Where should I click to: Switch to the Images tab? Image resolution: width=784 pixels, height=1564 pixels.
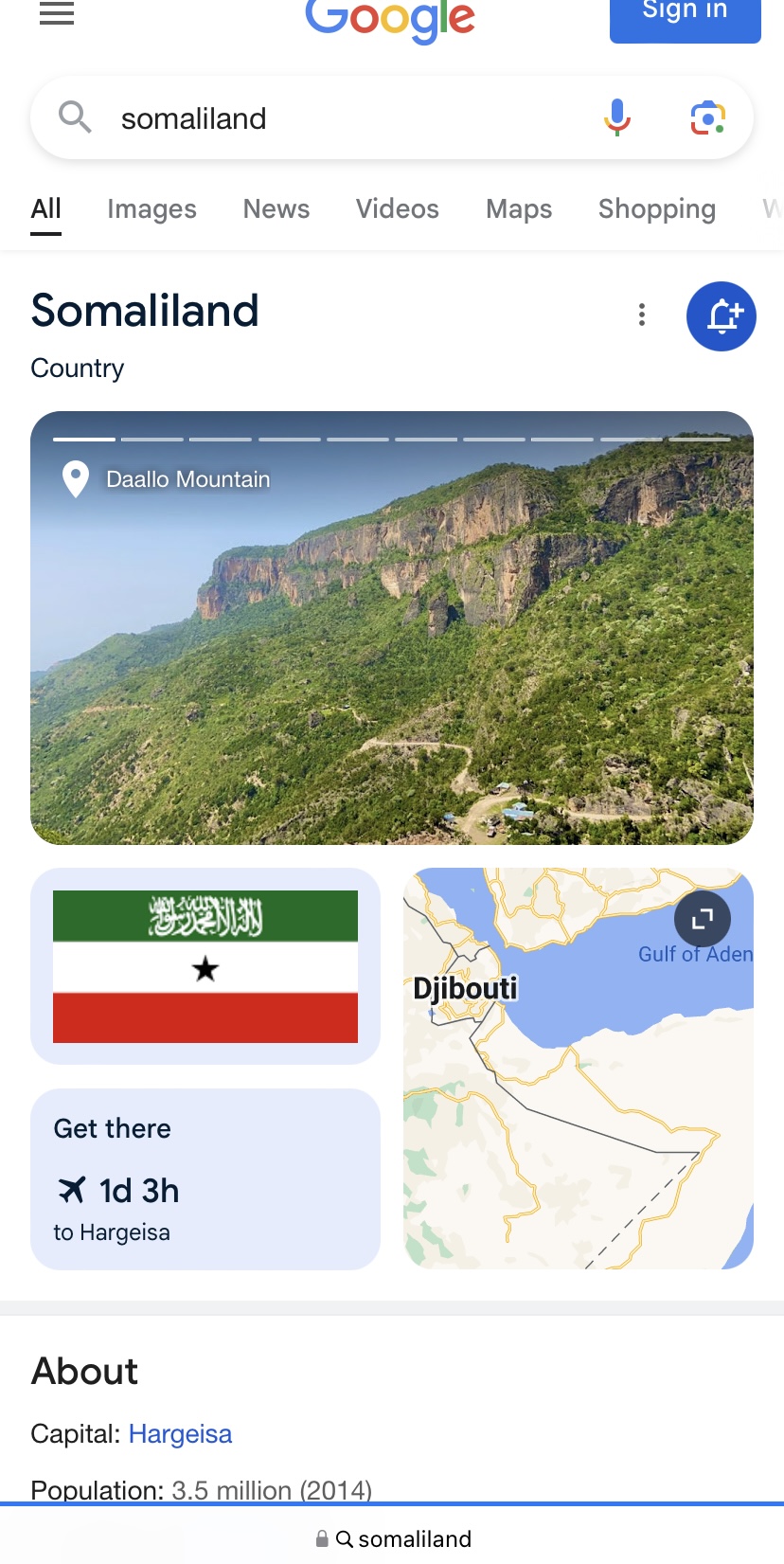coord(151,209)
